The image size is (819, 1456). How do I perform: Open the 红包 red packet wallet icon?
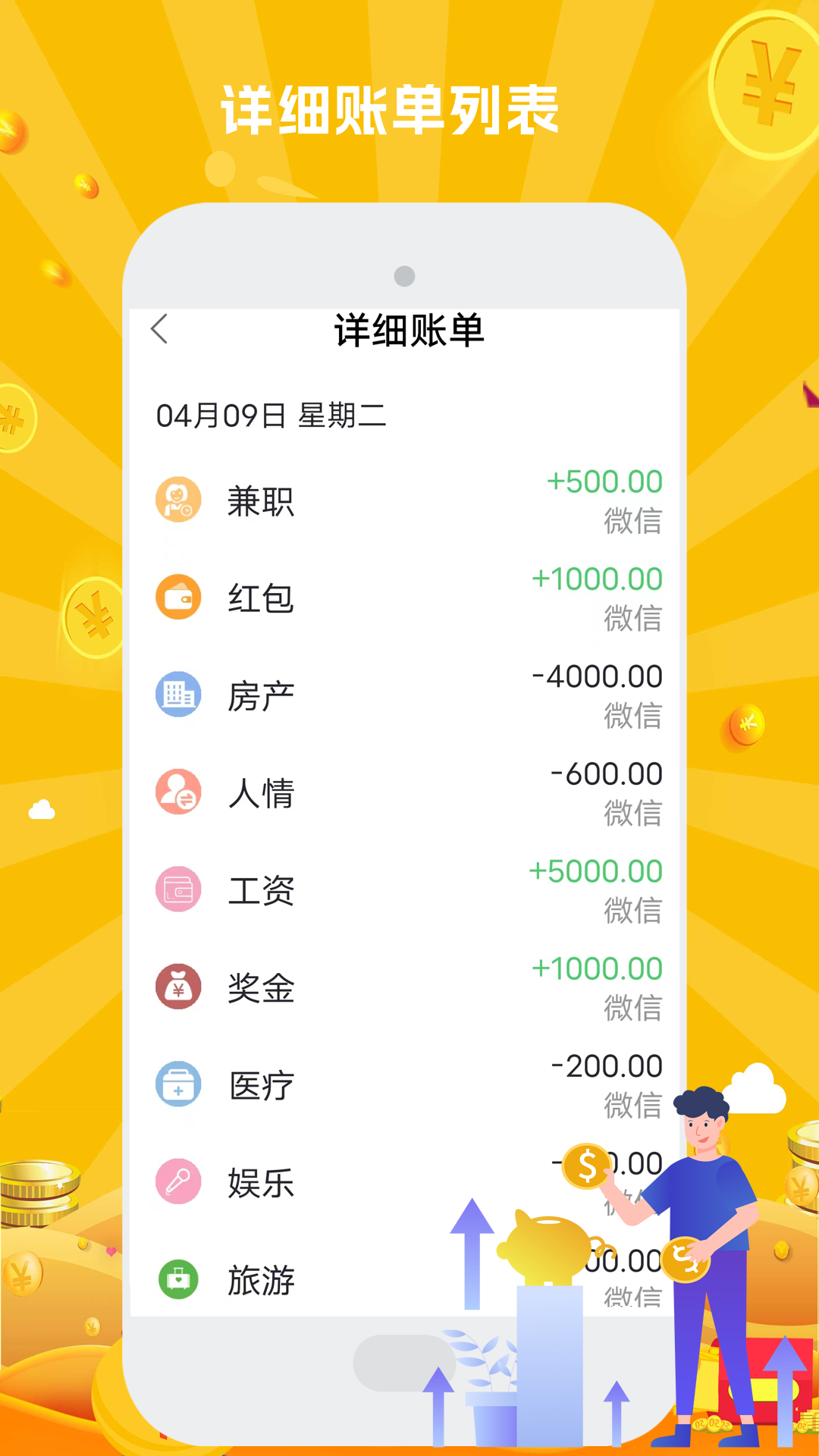(178, 597)
